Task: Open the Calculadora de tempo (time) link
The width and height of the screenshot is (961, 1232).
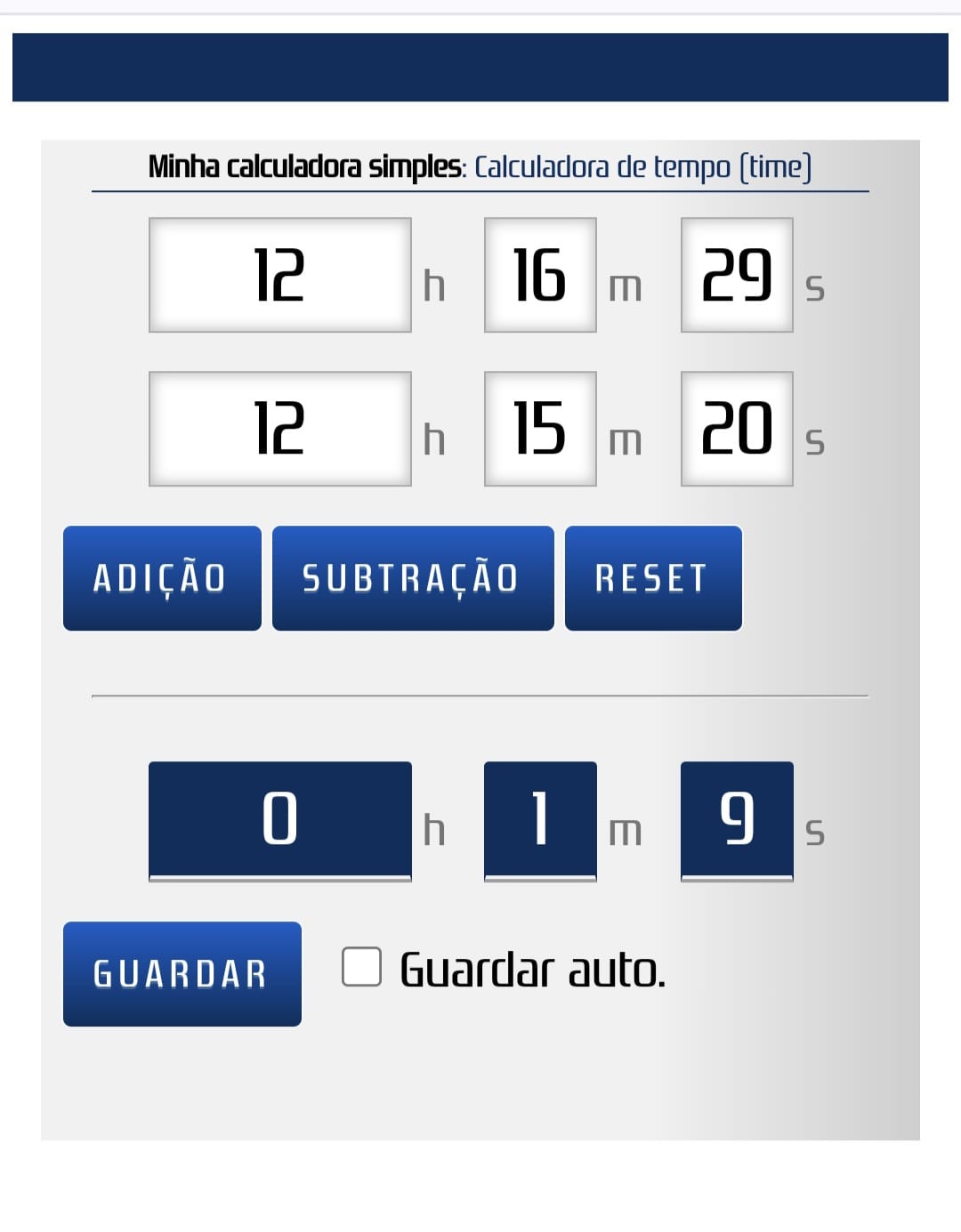Action: (x=642, y=167)
